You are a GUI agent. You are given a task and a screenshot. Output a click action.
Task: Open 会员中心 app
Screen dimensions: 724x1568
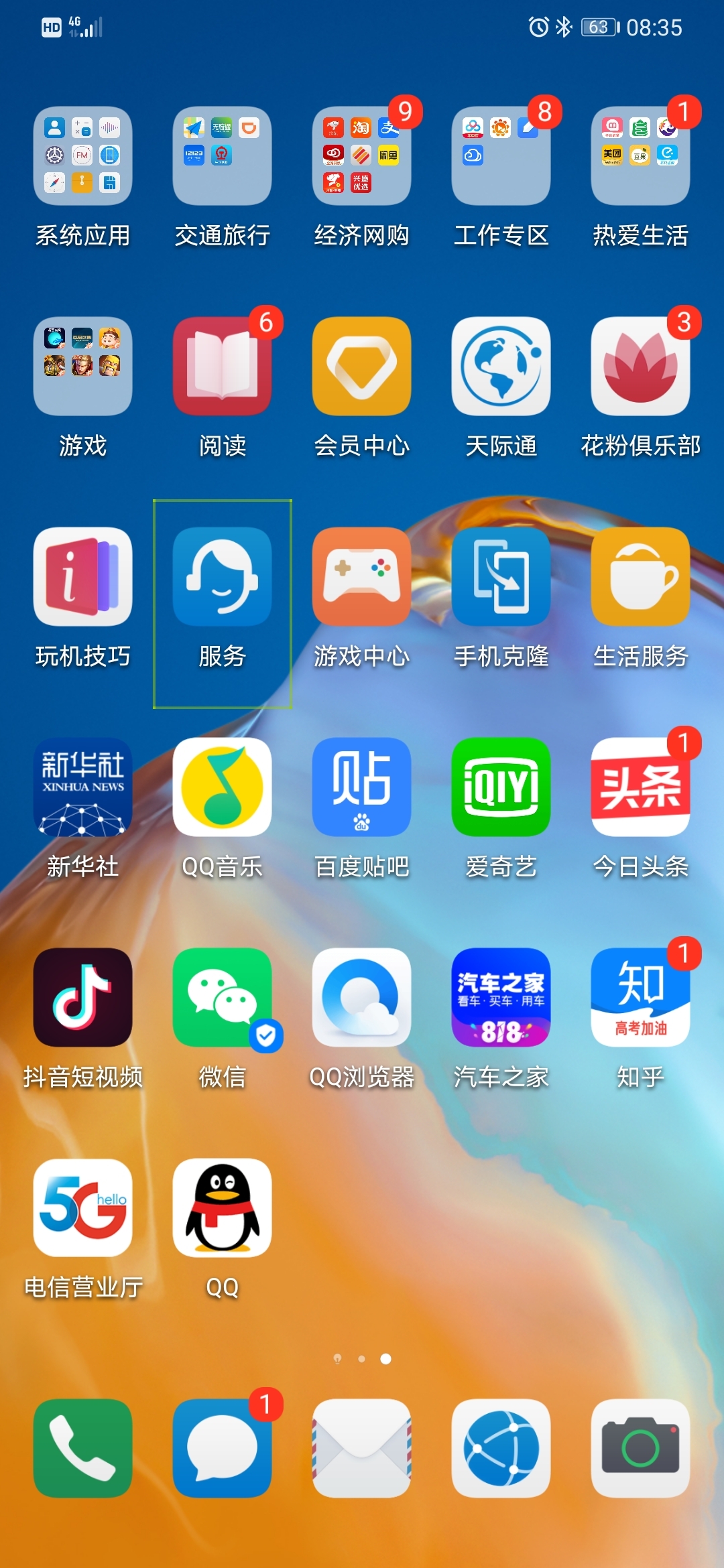click(x=361, y=367)
